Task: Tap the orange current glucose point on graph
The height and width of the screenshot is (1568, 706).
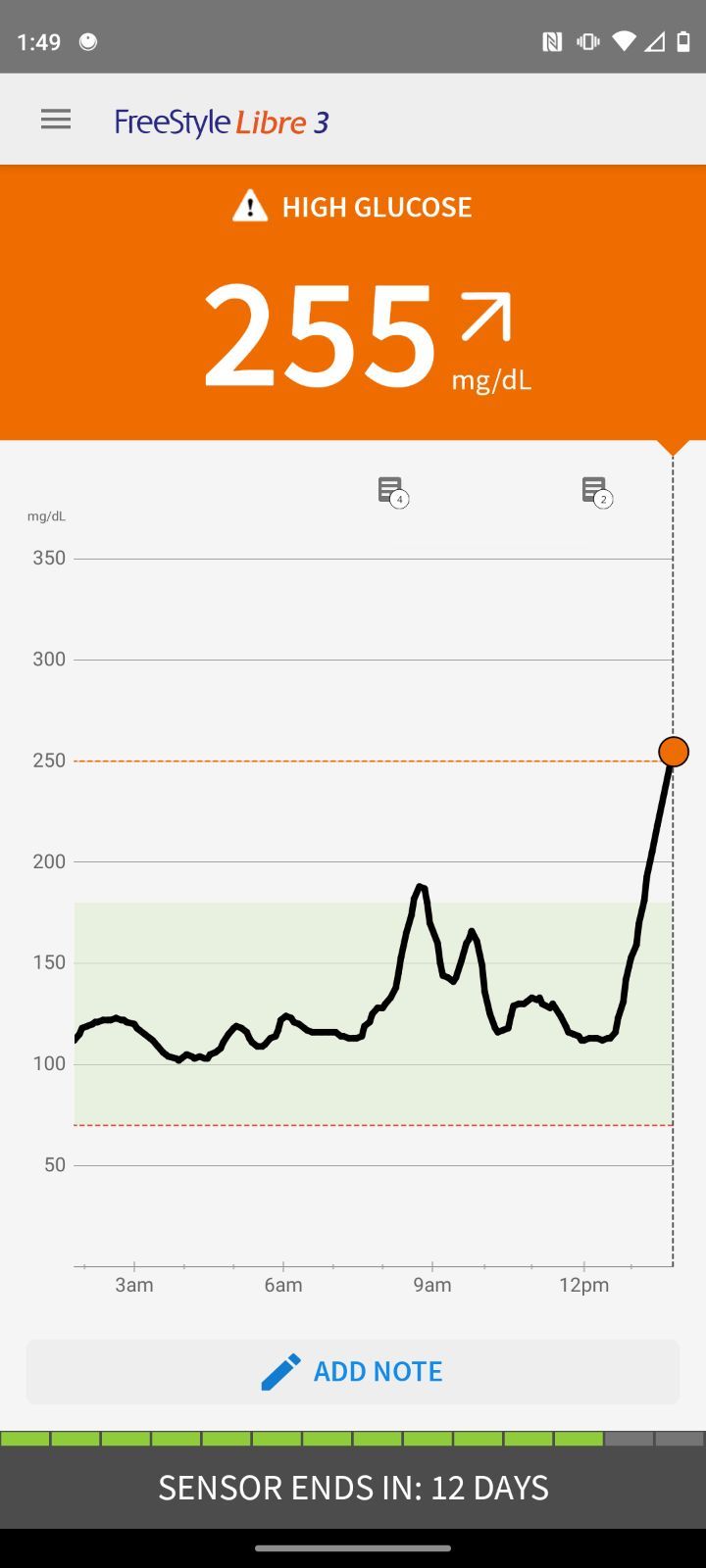Action: (674, 752)
